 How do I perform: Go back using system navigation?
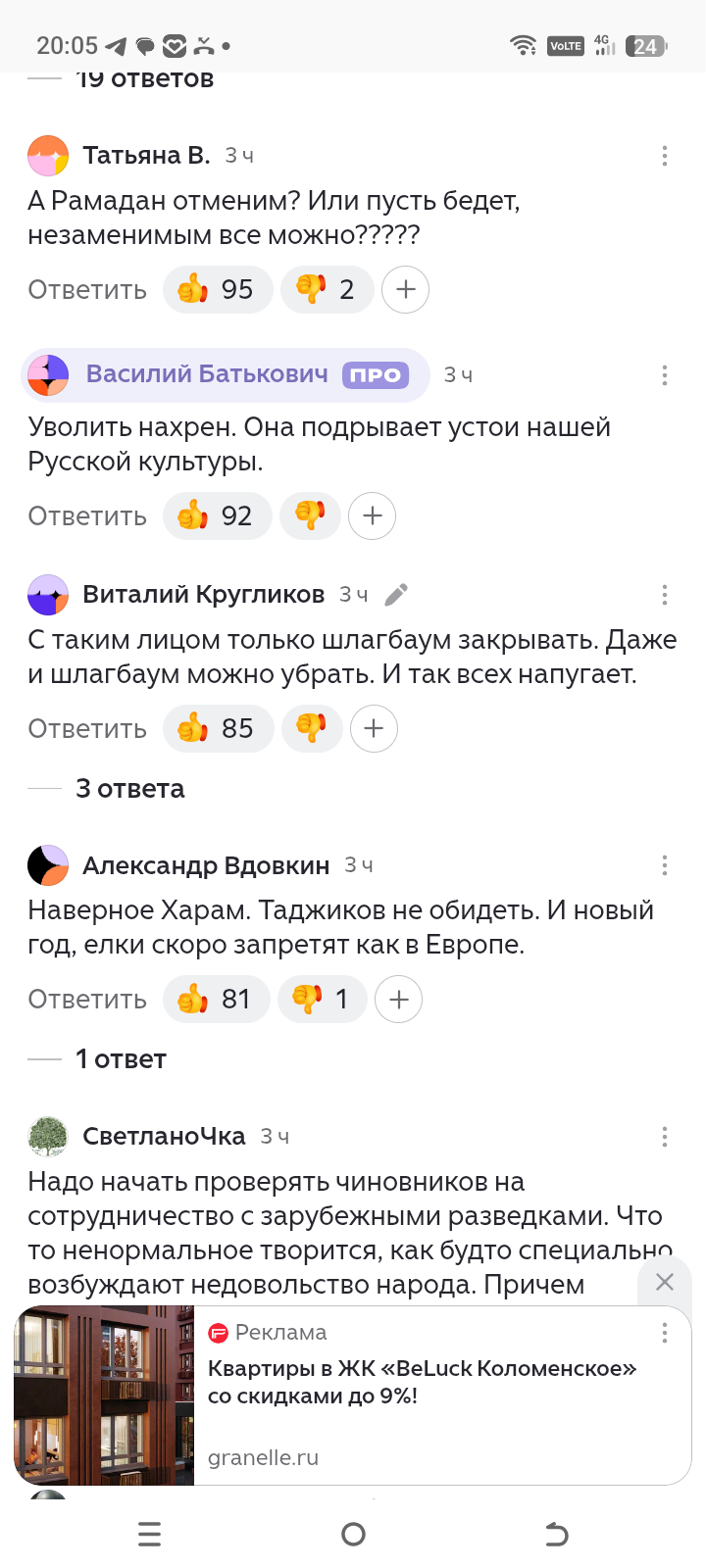[x=556, y=1535]
